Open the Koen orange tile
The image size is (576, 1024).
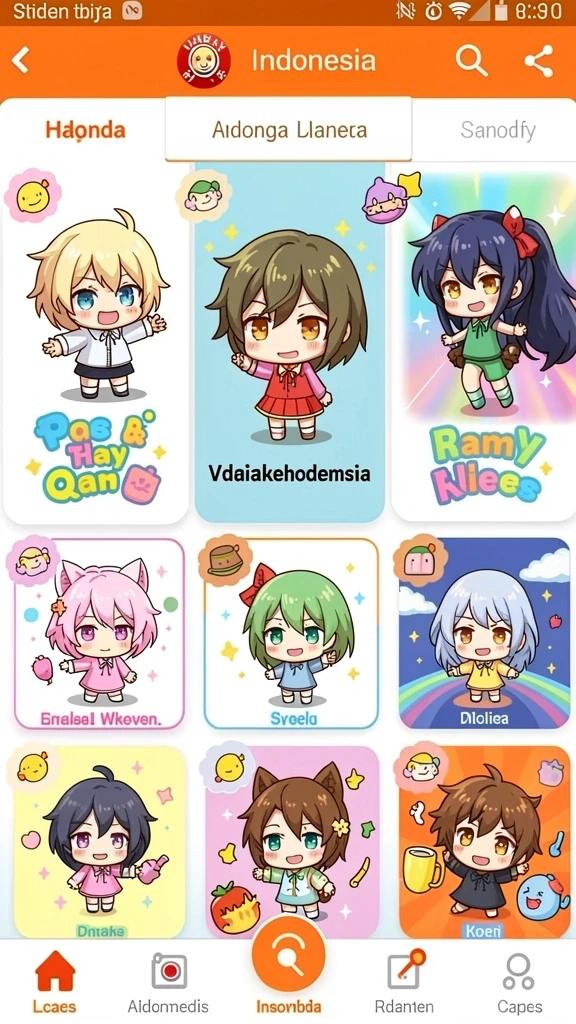tap(484, 841)
